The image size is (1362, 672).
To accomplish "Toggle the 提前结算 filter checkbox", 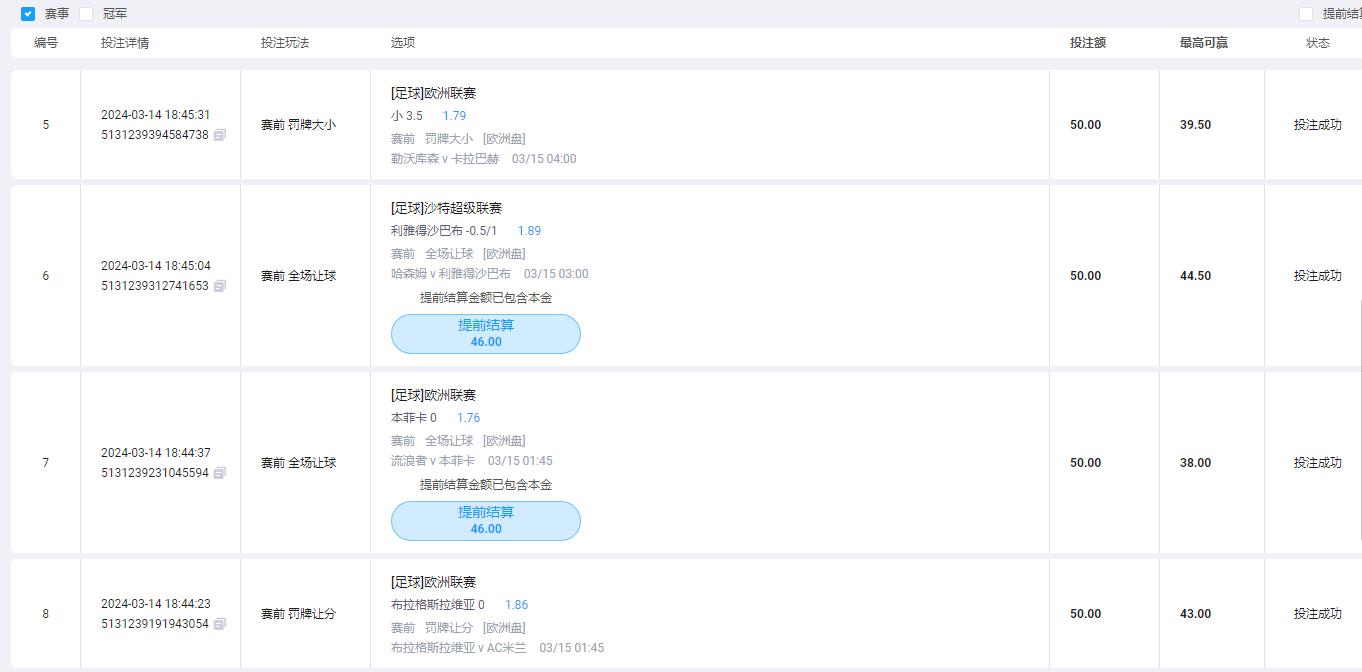I will point(1306,14).
